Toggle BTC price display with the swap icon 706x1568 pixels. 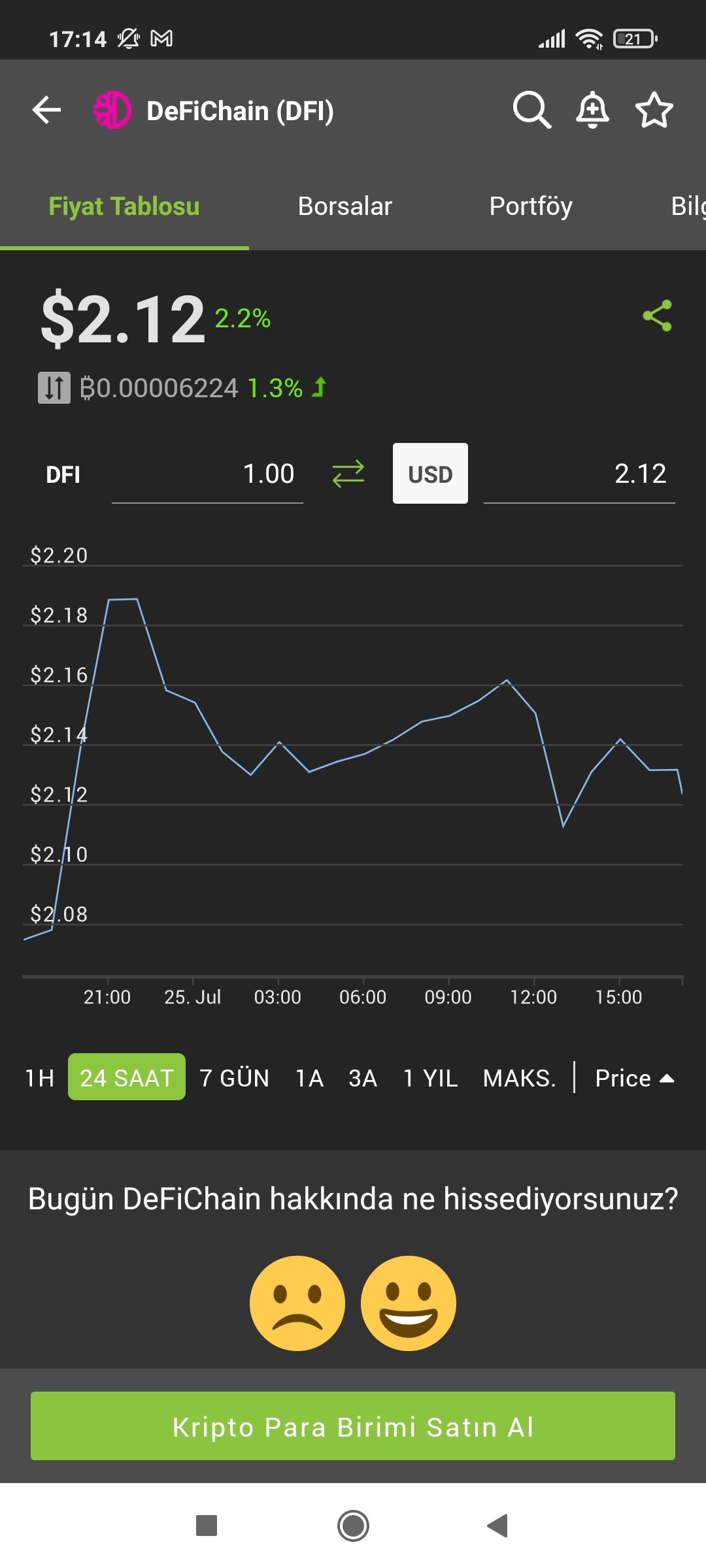click(x=54, y=387)
